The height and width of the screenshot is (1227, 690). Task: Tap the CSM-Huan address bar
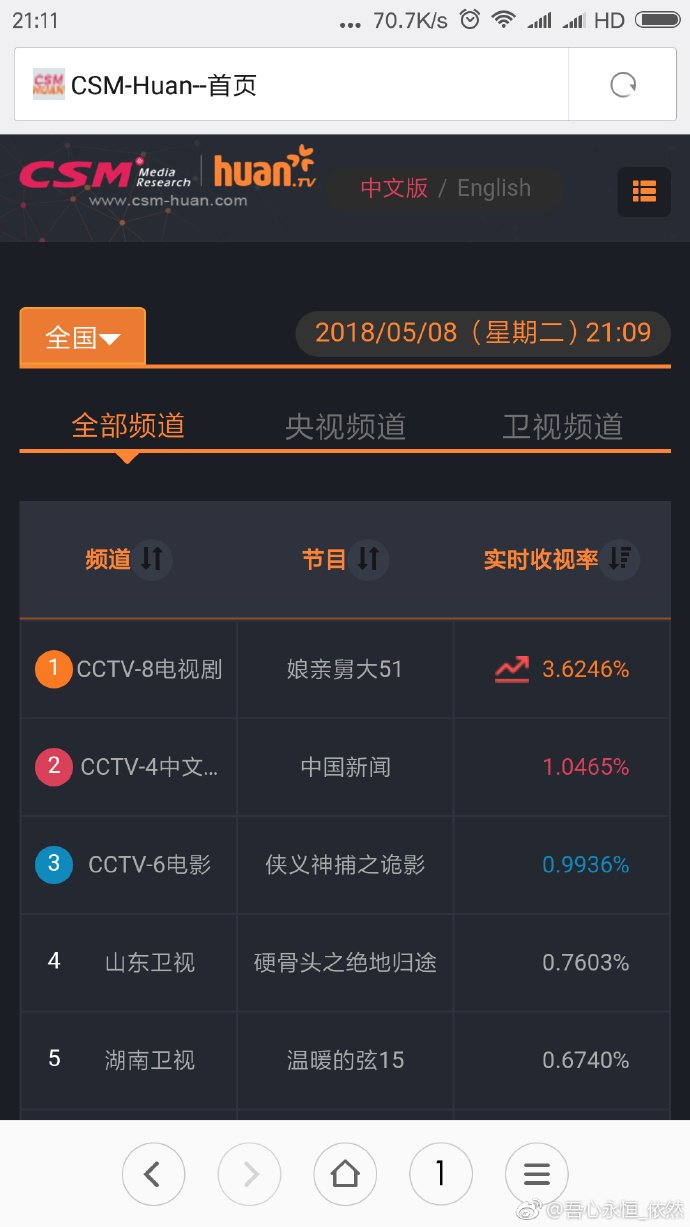tap(291, 85)
